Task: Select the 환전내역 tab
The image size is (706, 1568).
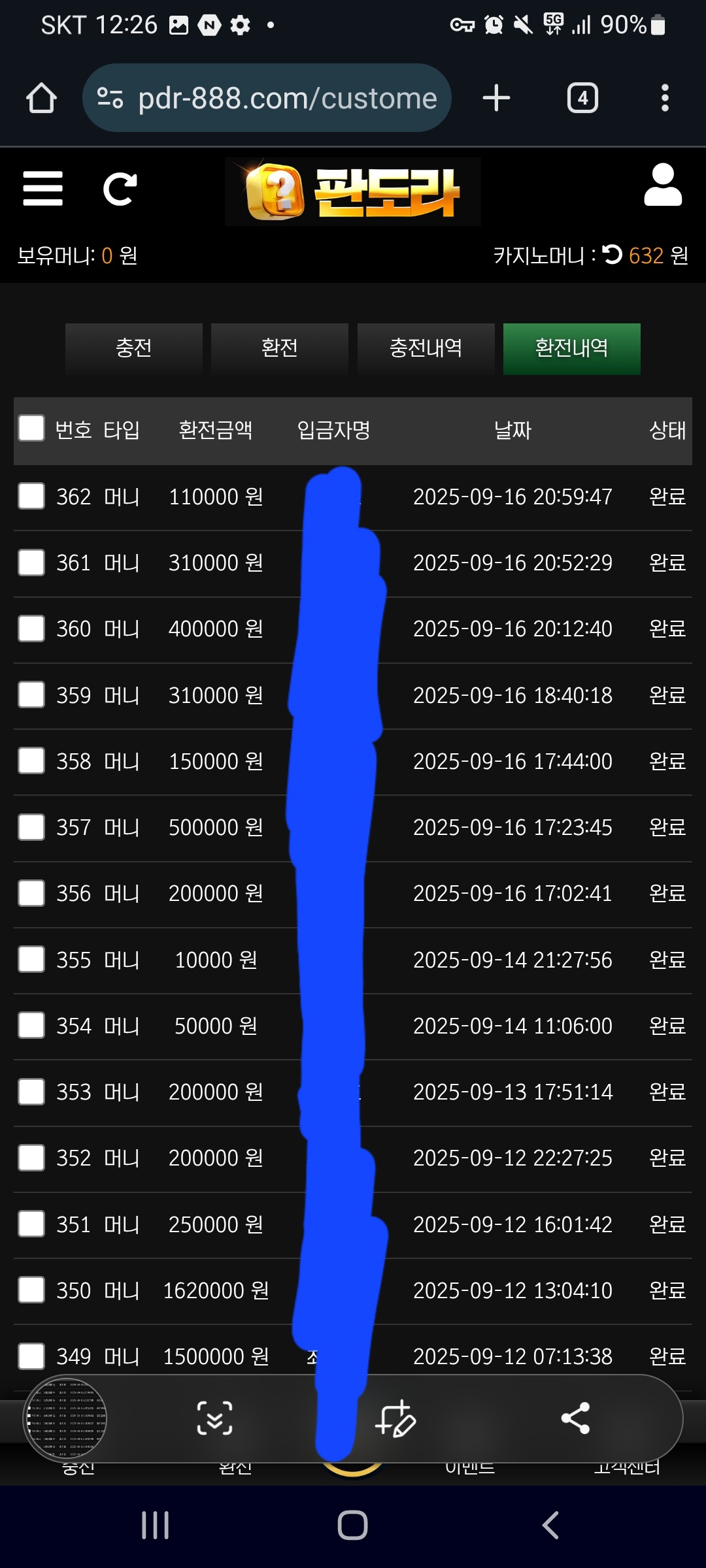Action: [571, 348]
